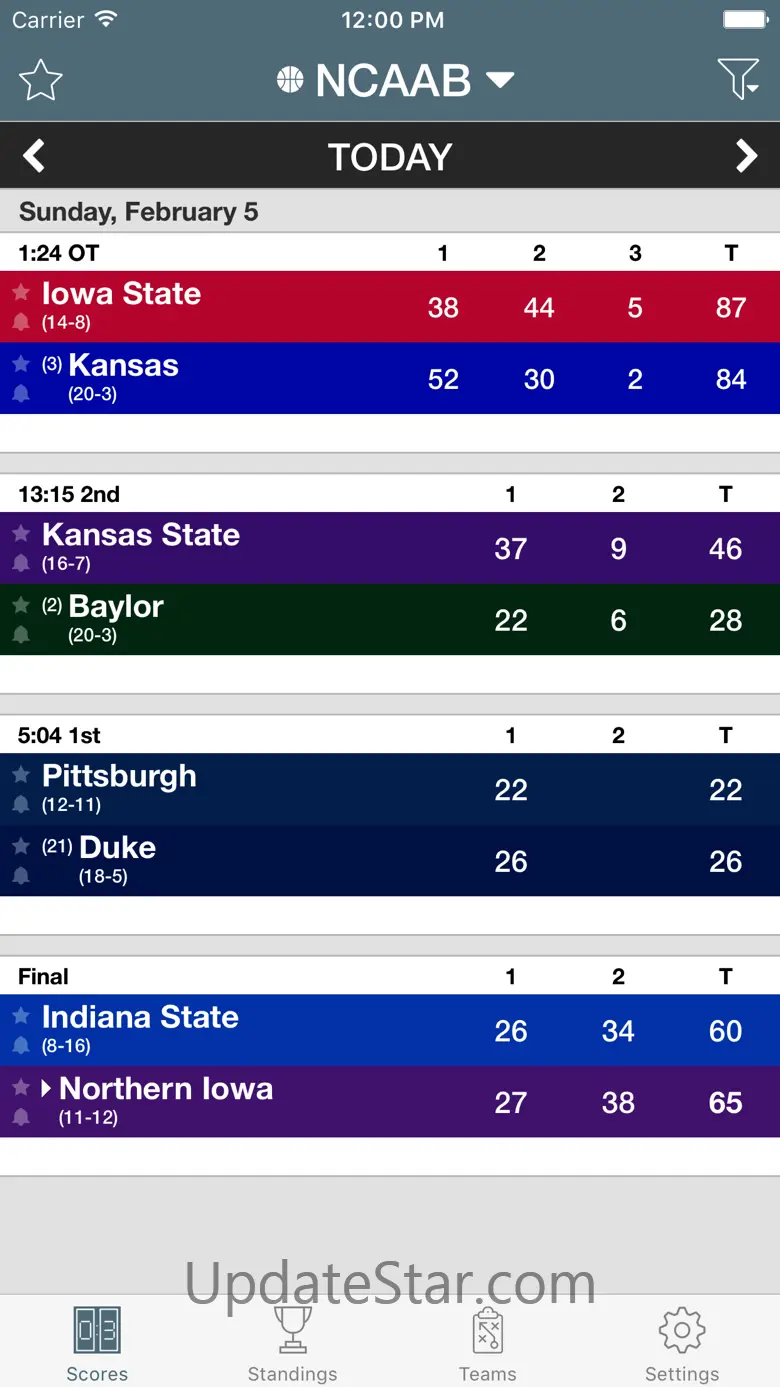Favorite Northern Iowa with its star
This screenshot has width=780, height=1387.
(21, 1087)
